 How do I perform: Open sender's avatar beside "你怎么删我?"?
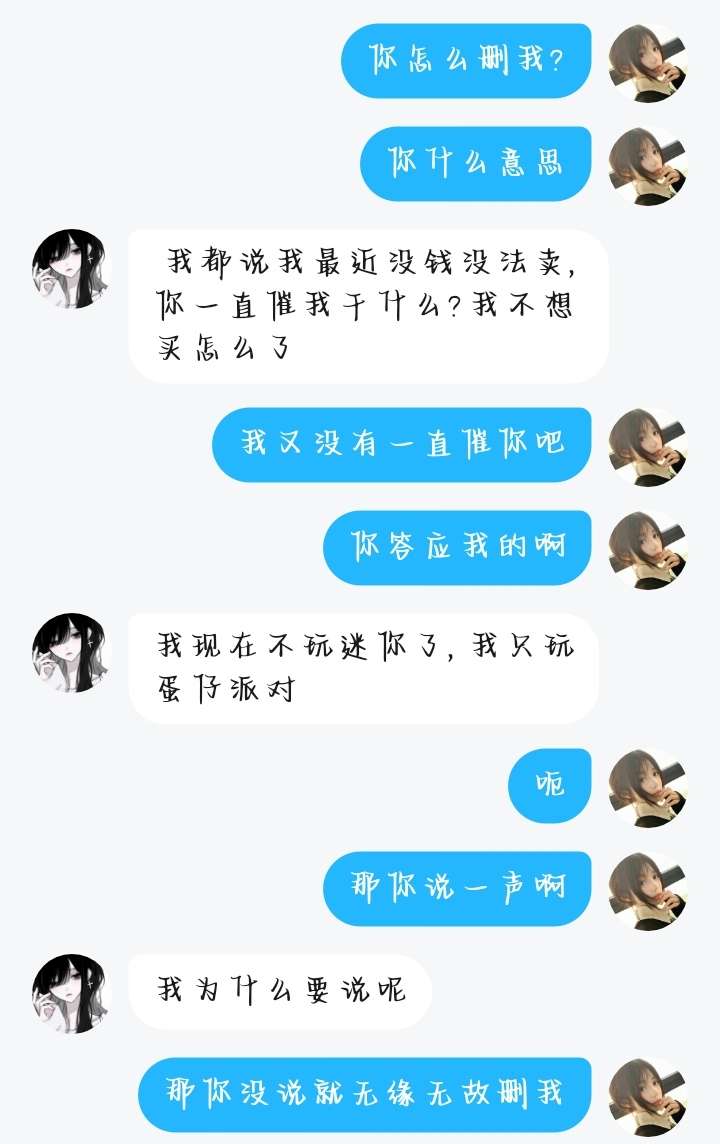click(648, 62)
